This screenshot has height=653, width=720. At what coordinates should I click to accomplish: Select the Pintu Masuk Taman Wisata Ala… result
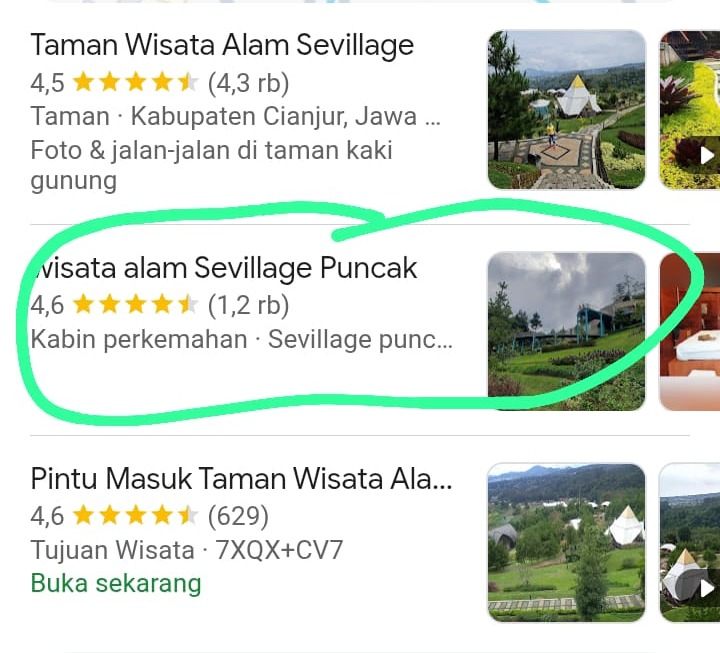241,479
